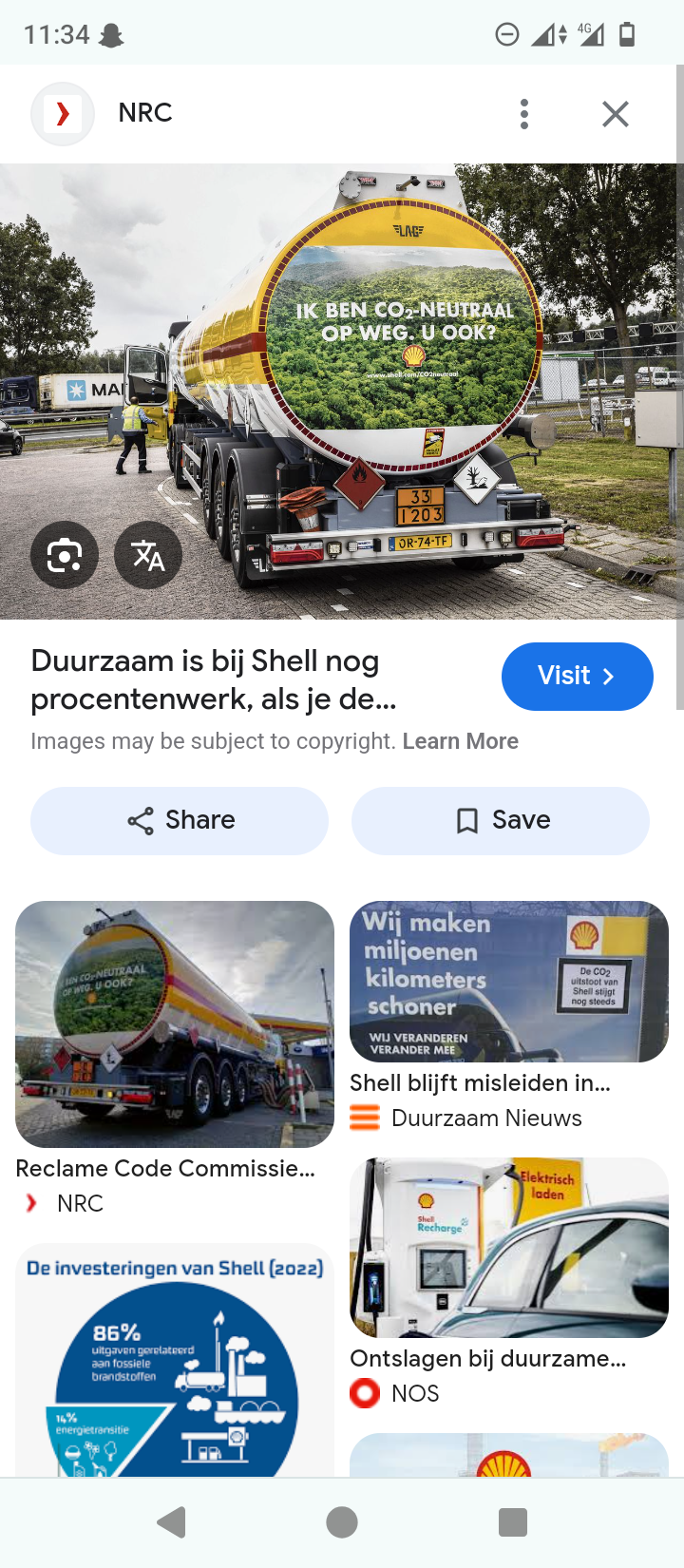Open the Reclame Code Commissie related image
The width and height of the screenshot is (684, 1568).
(x=175, y=1024)
